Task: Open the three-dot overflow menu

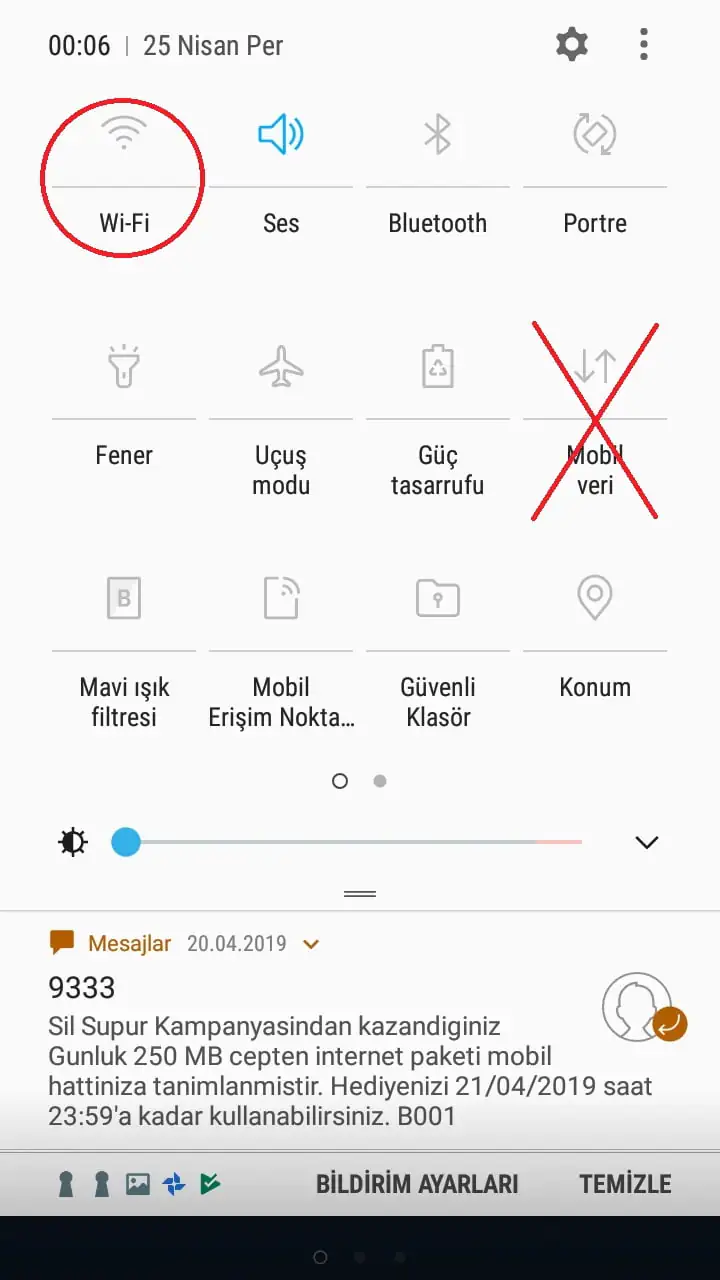Action: click(x=644, y=44)
